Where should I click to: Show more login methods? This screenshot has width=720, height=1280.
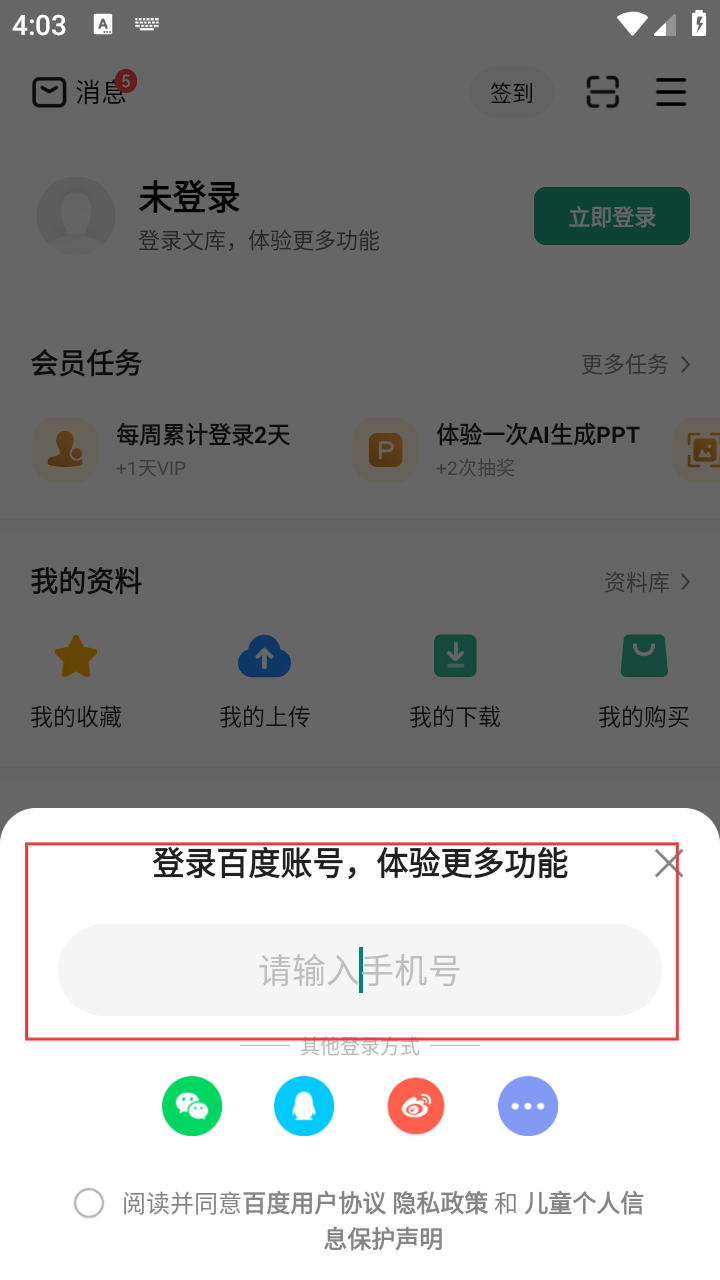[528, 1106]
